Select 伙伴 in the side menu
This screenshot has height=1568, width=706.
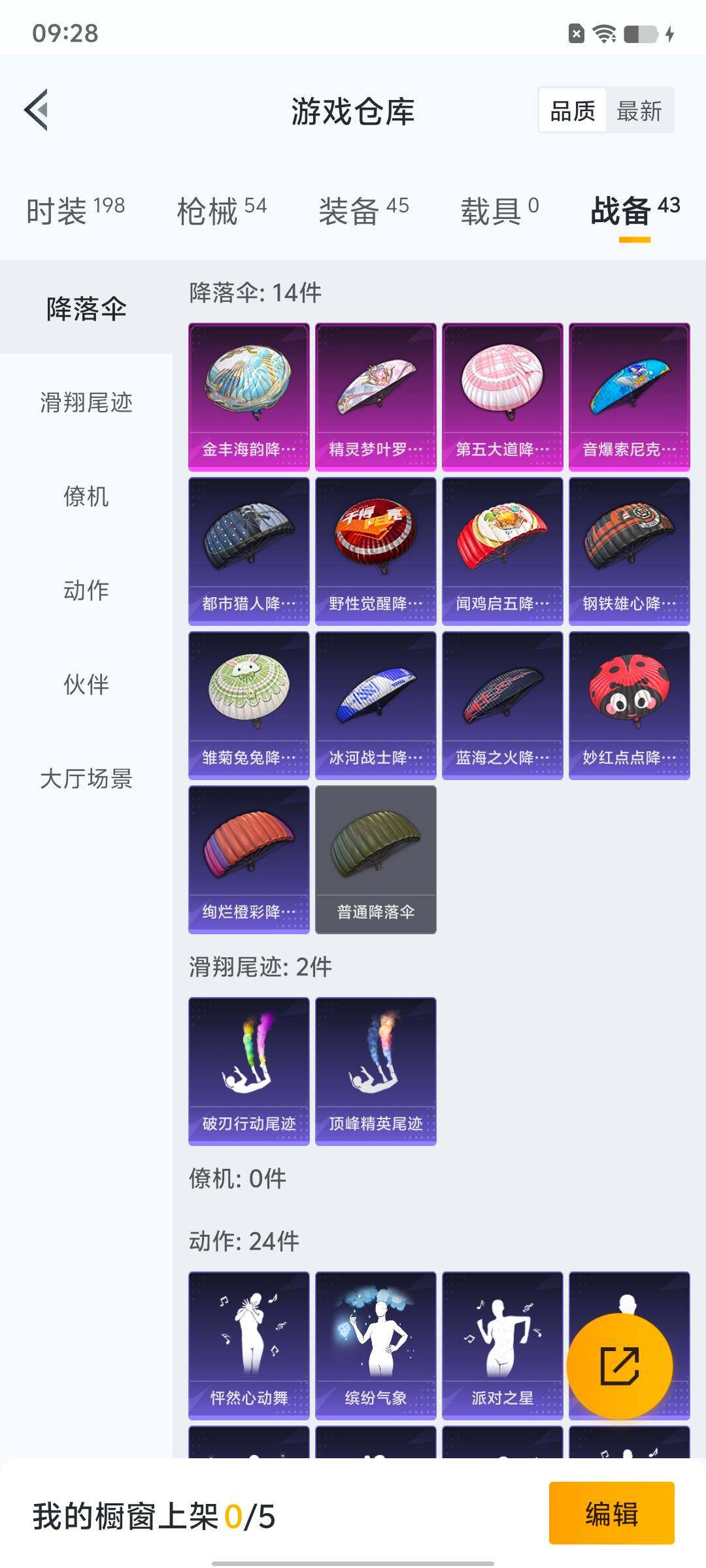[86, 685]
